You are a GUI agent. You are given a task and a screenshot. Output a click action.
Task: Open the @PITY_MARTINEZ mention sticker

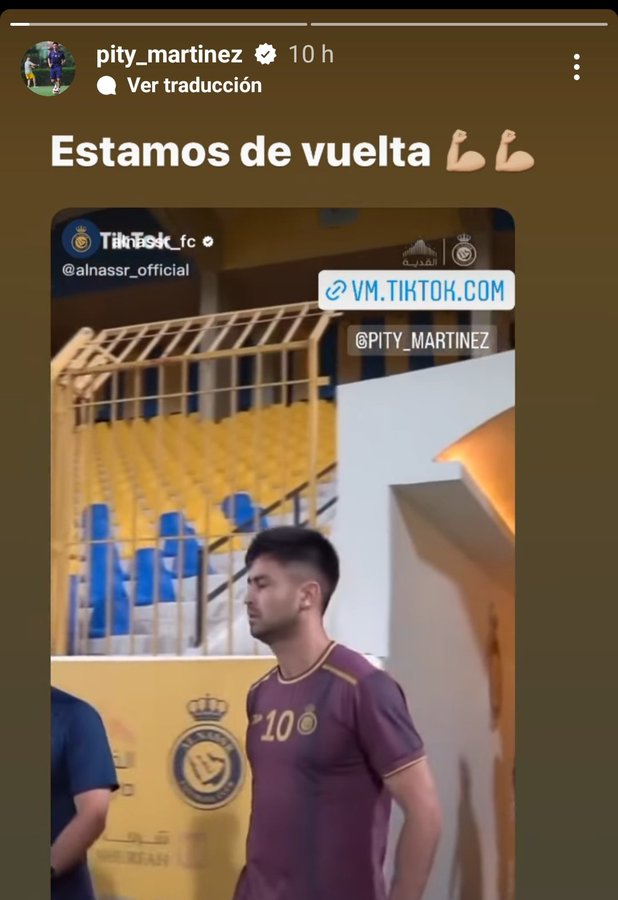tap(422, 340)
